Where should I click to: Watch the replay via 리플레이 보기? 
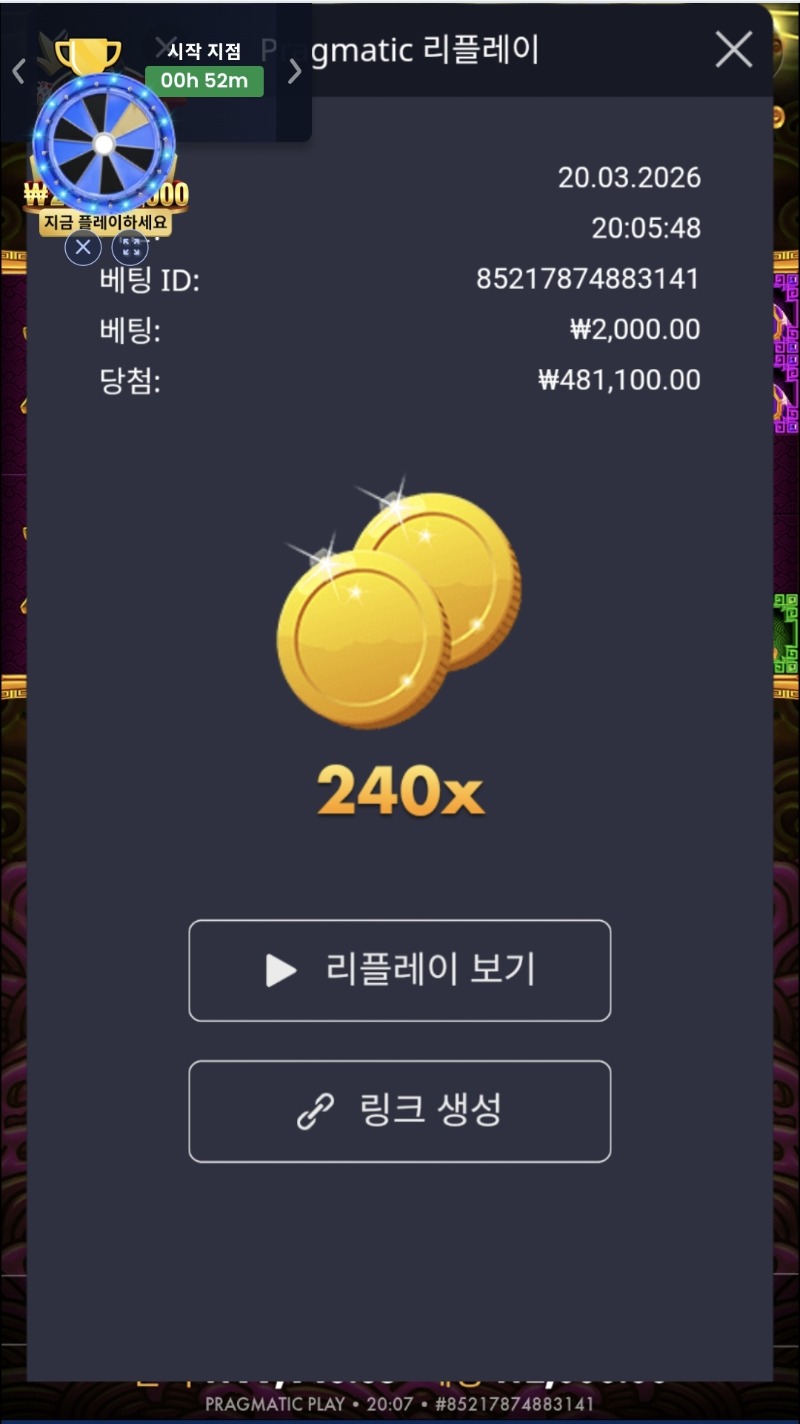click(x=399, y=970)
